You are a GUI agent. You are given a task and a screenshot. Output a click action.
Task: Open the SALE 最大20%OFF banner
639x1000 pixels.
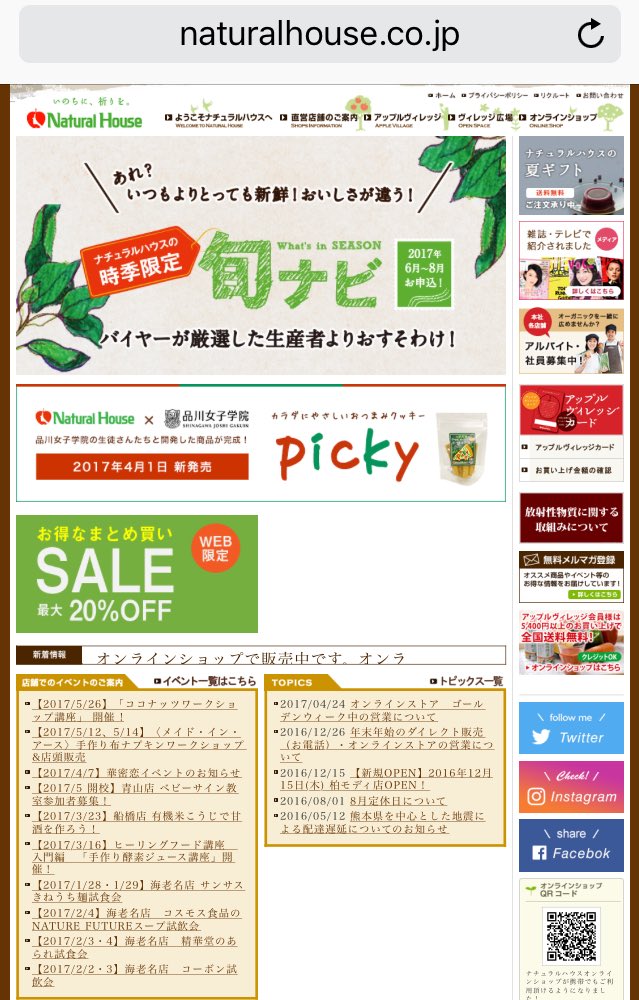pyautogui.click(x=136, y=574)
